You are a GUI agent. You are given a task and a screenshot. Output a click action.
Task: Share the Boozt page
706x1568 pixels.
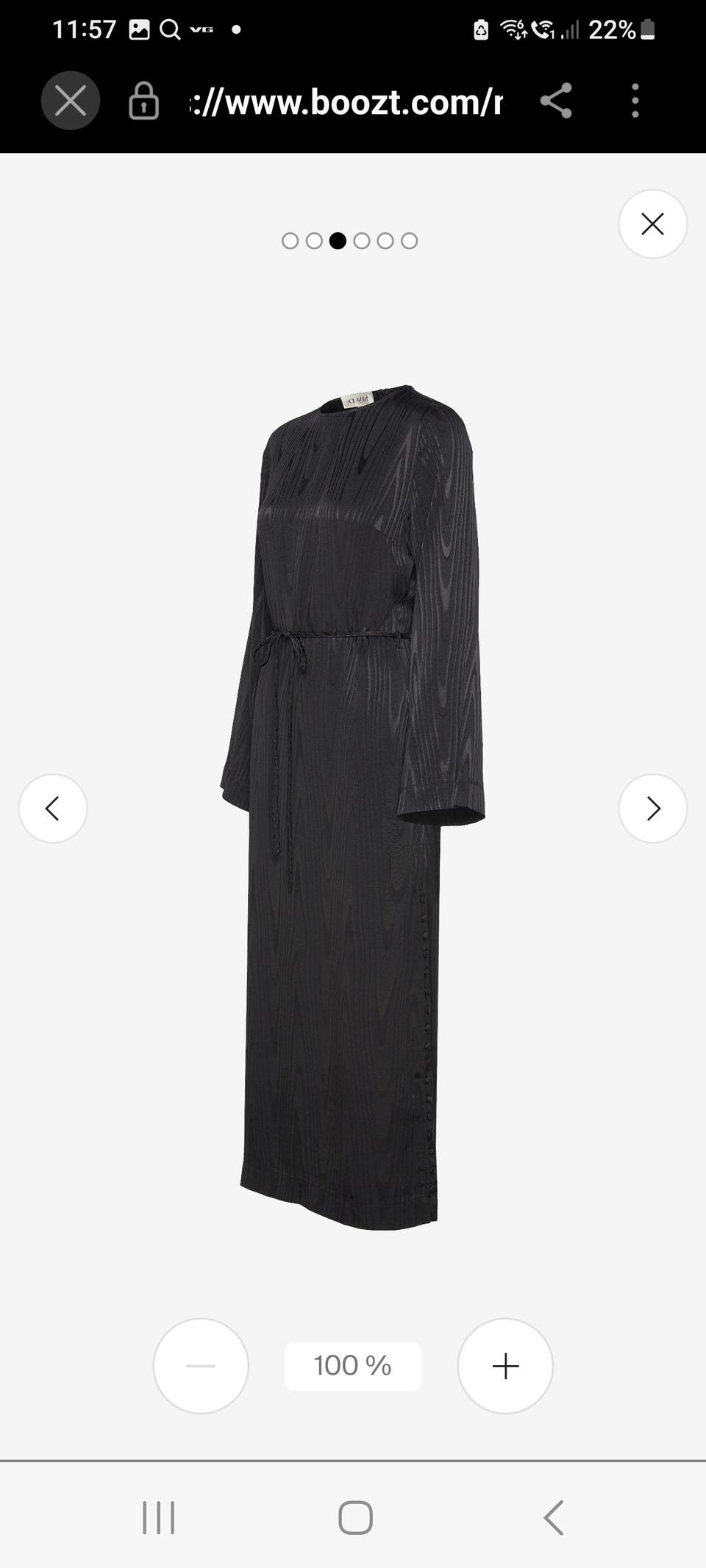pyautogui.click(x=556, y=101)
